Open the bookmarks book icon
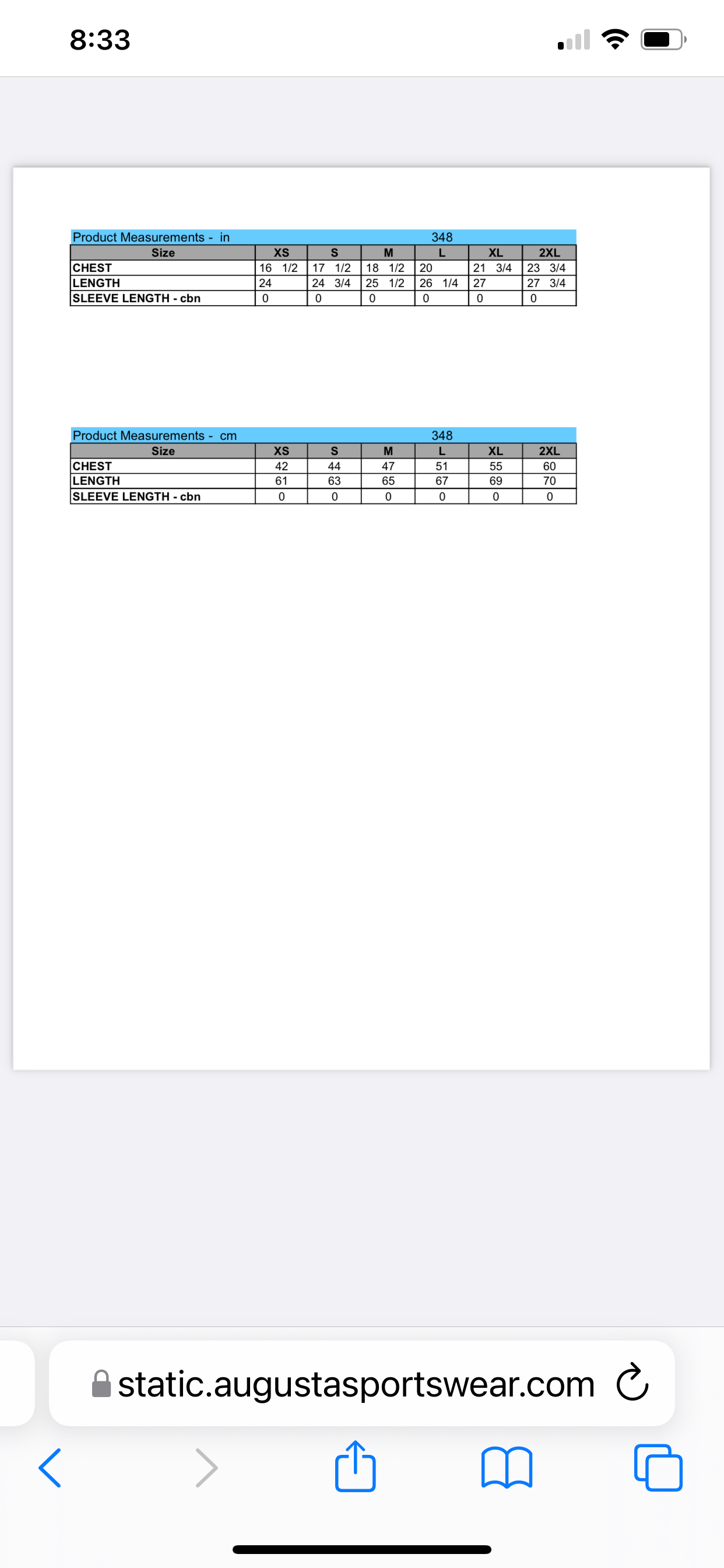Screen dimensions: 724x1568 pyautogui.click(x=506, y=1468)
